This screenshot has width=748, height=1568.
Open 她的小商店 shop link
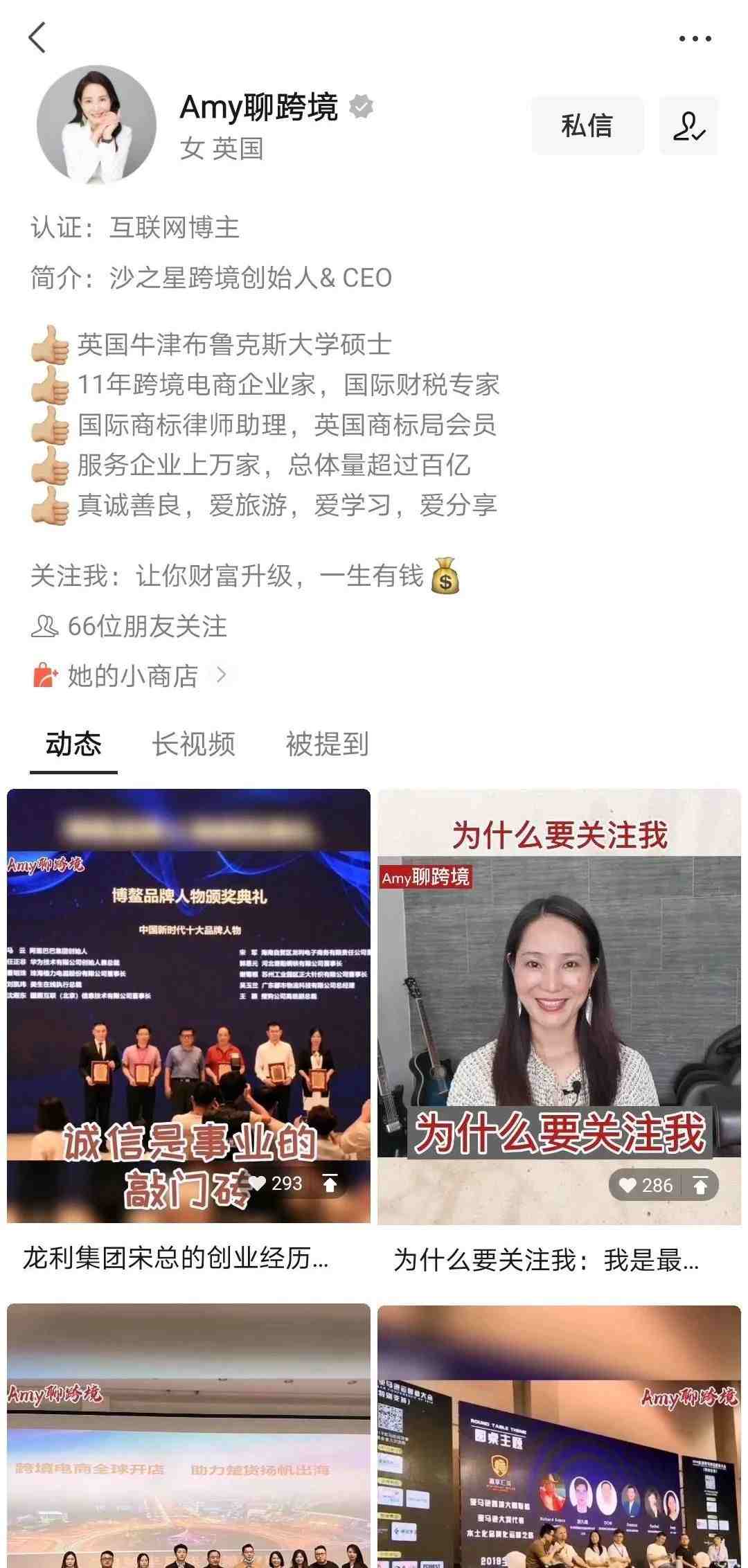132,676
